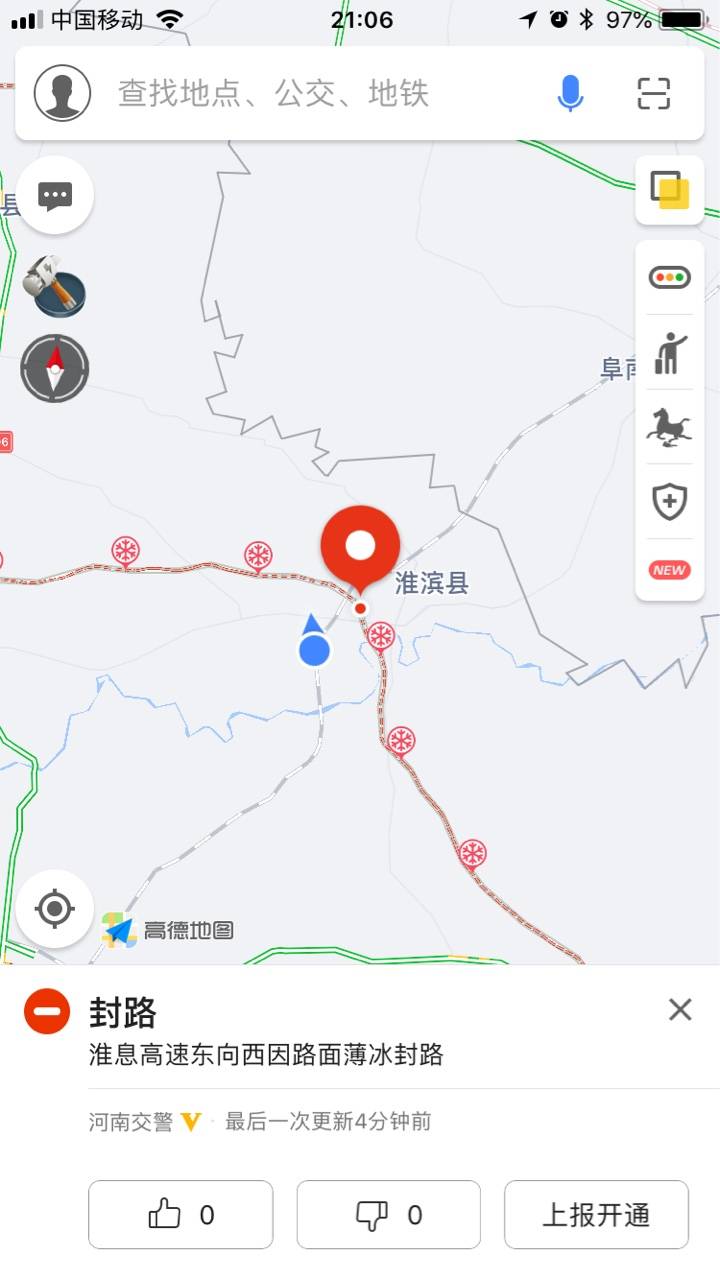Open the hammer activity icon
The width and height of the screenshot is (720, 1280).
pyautogui.click(x=55, y=287)
